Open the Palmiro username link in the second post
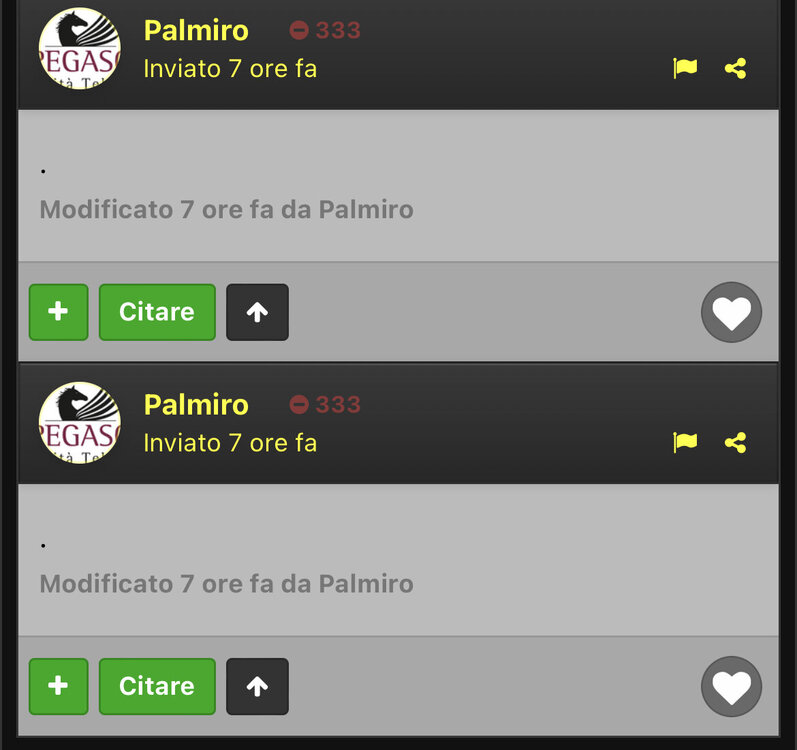 [x=196, y=404]
